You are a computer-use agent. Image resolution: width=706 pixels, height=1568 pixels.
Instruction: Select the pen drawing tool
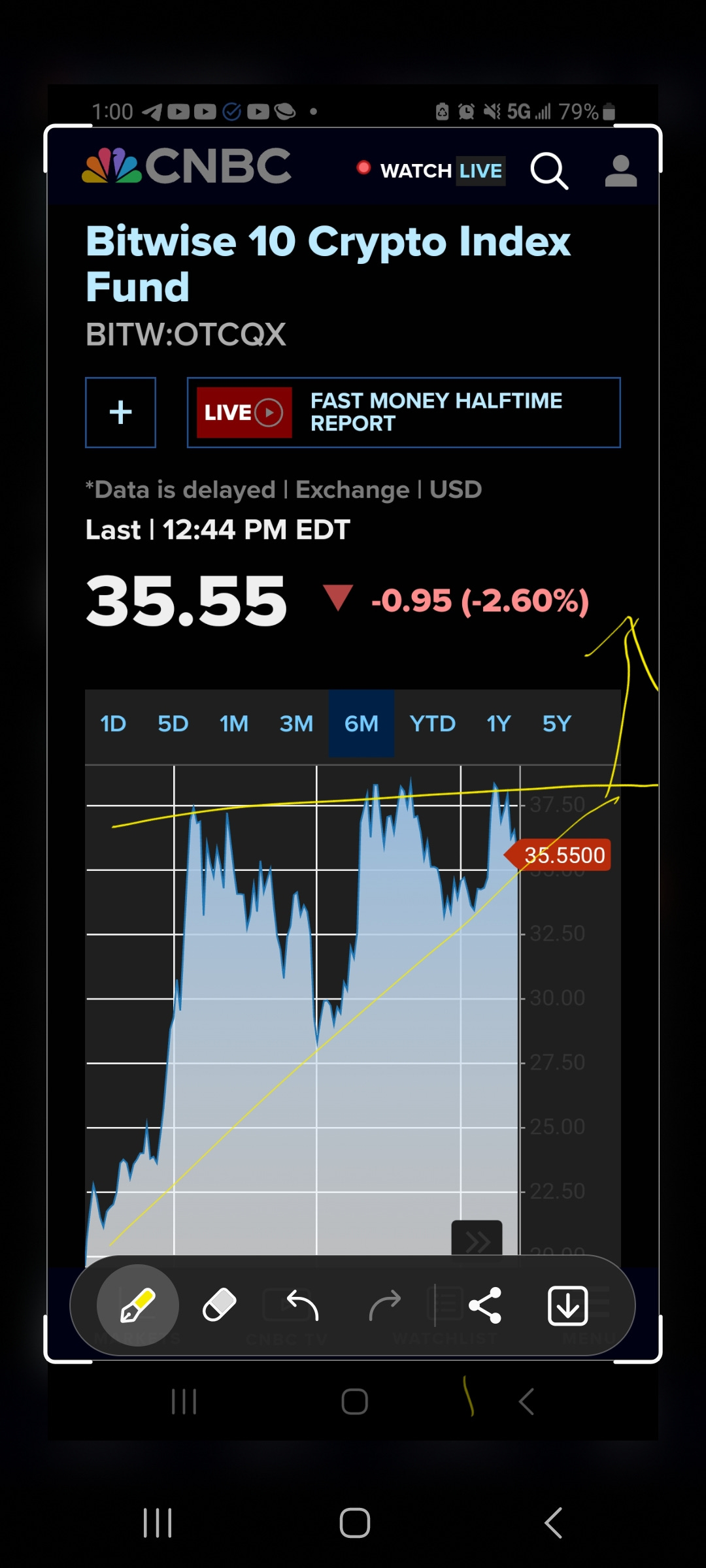[137, 1305]
